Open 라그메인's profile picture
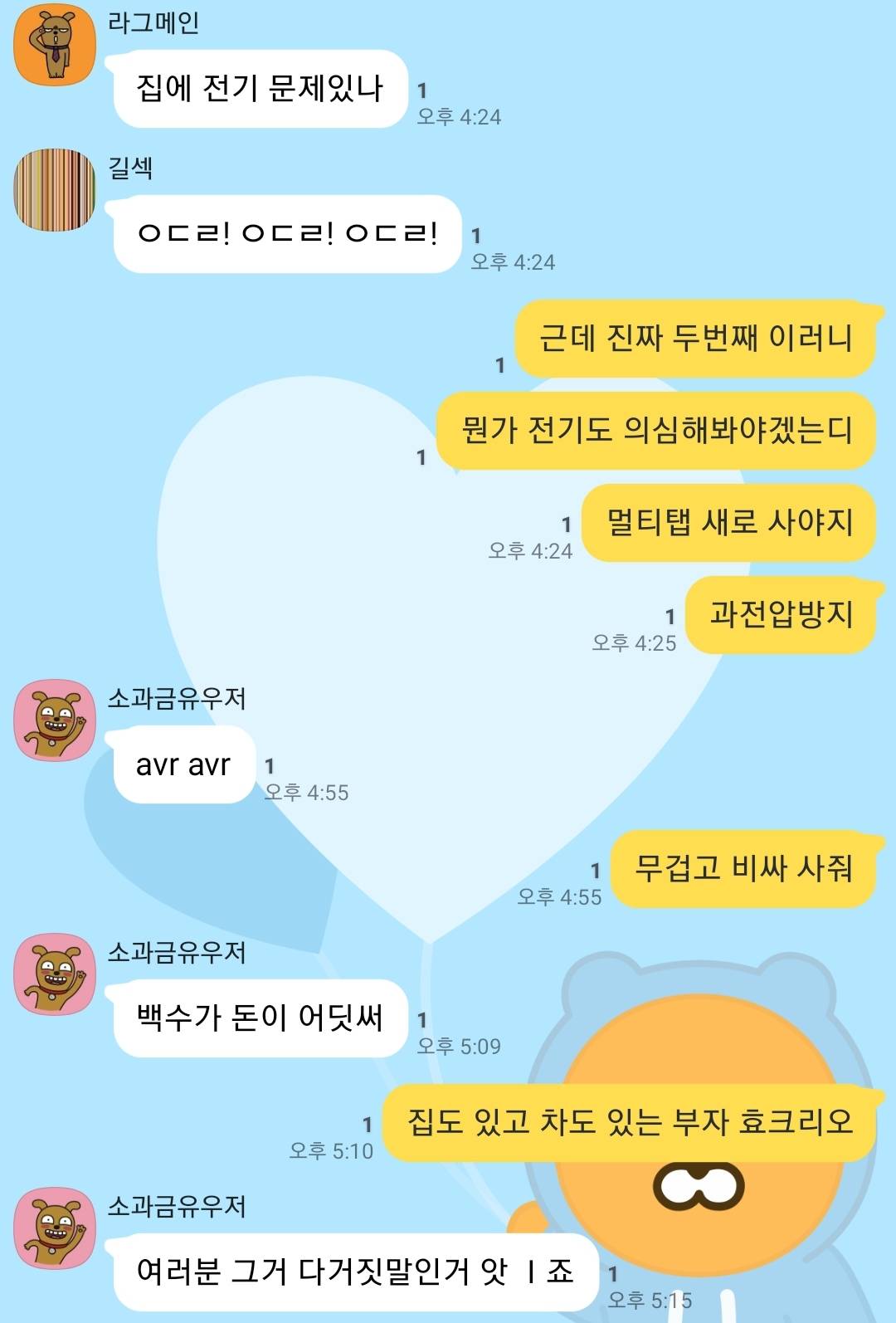This screenshot has height=1323, width=896. coord(55,45)
